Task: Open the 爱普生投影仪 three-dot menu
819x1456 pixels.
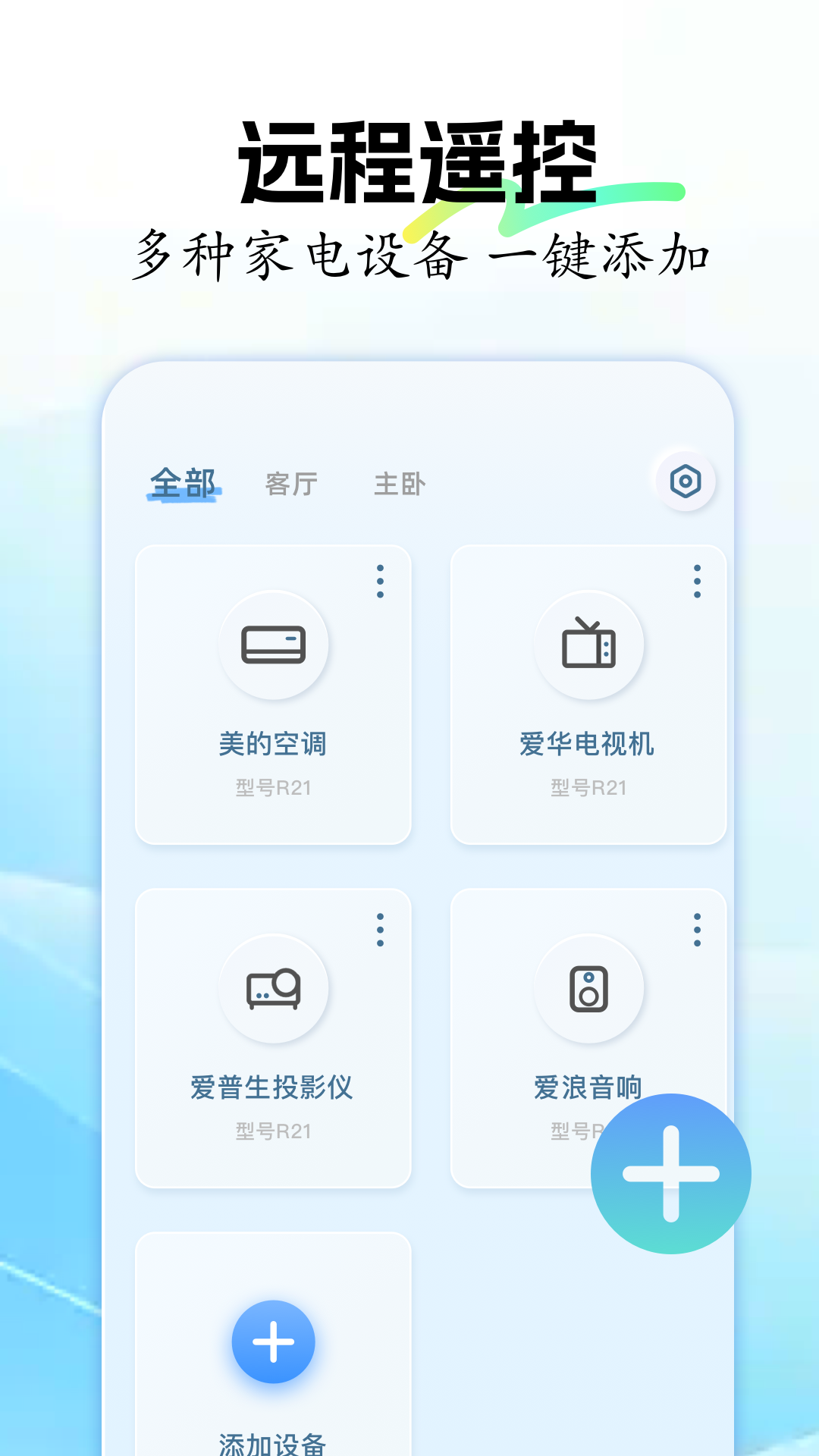Action: [x=379, y=929]
